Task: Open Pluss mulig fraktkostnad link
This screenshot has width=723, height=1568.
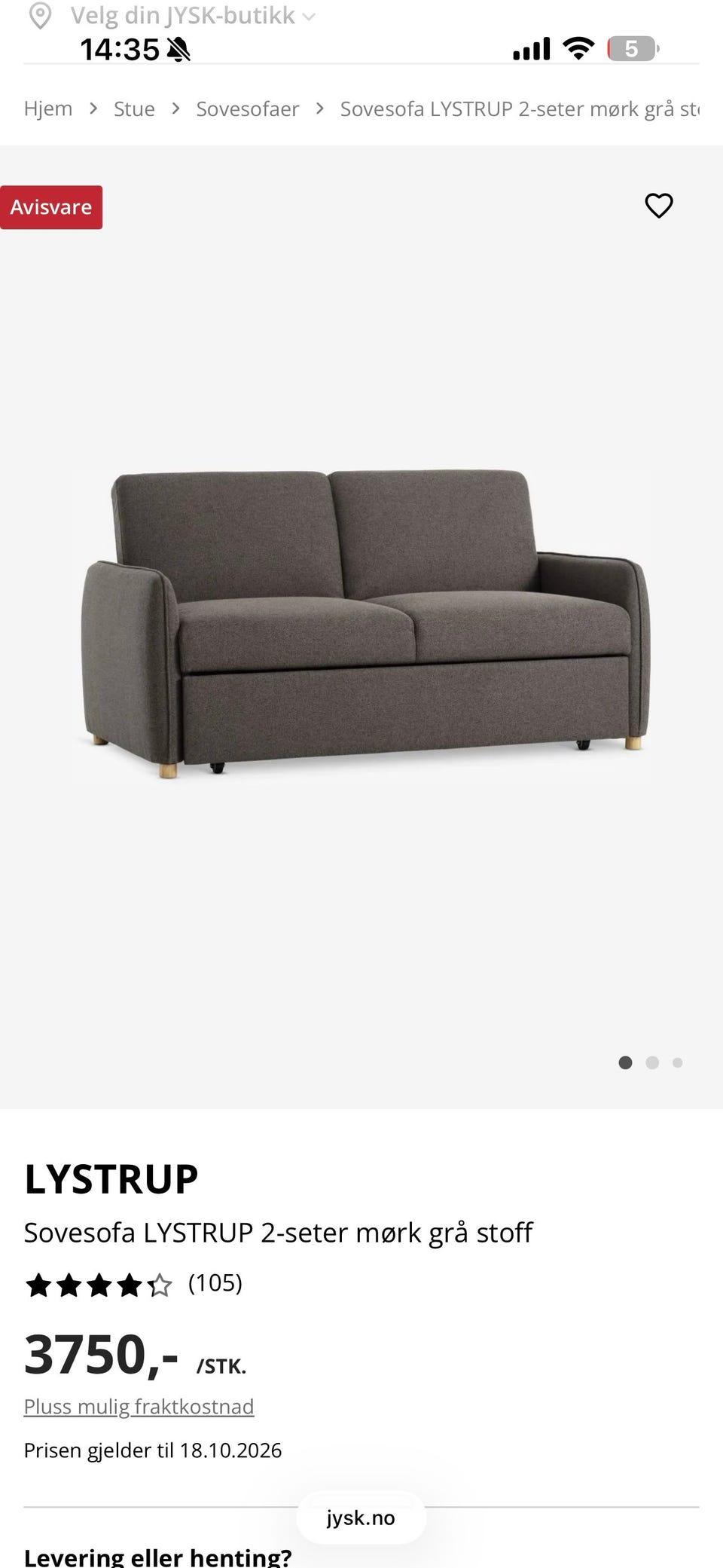Action: 139,1406
